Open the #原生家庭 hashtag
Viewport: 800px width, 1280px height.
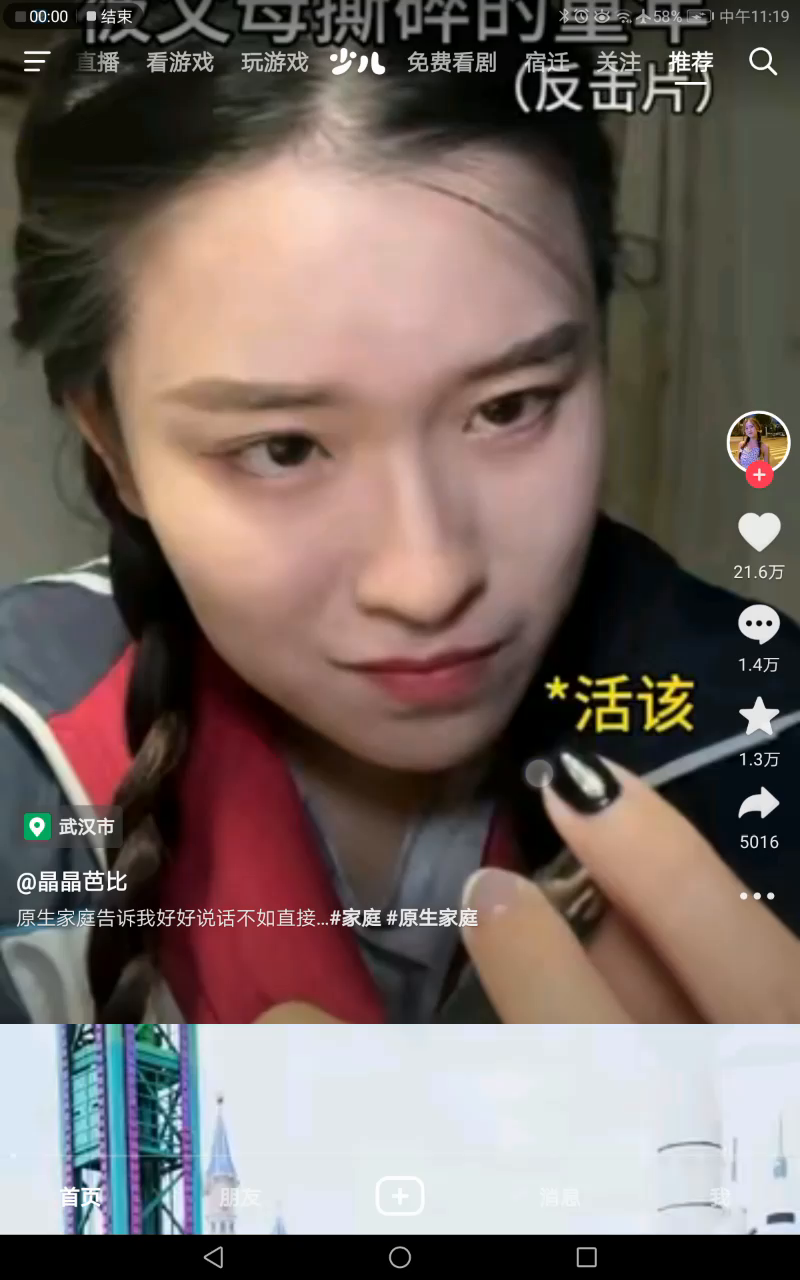432,918
